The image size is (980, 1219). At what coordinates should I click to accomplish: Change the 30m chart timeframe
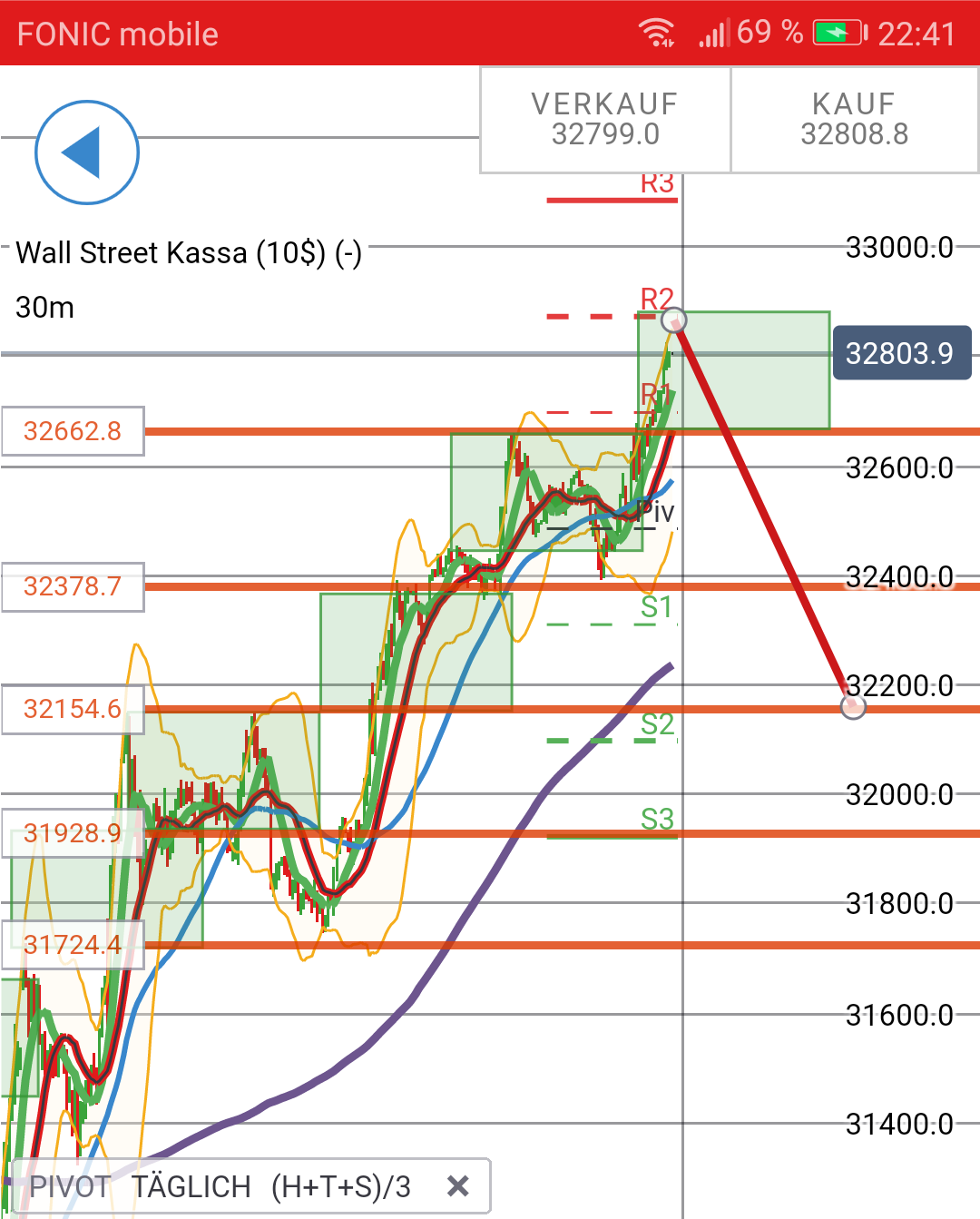(45, 308)
